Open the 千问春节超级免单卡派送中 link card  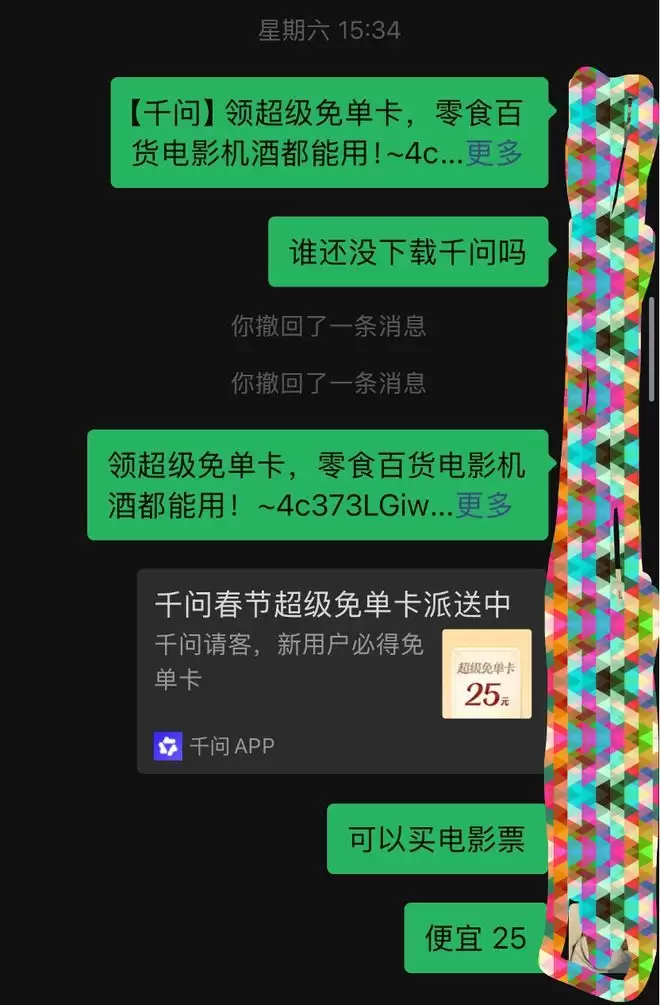click(342, 670)
